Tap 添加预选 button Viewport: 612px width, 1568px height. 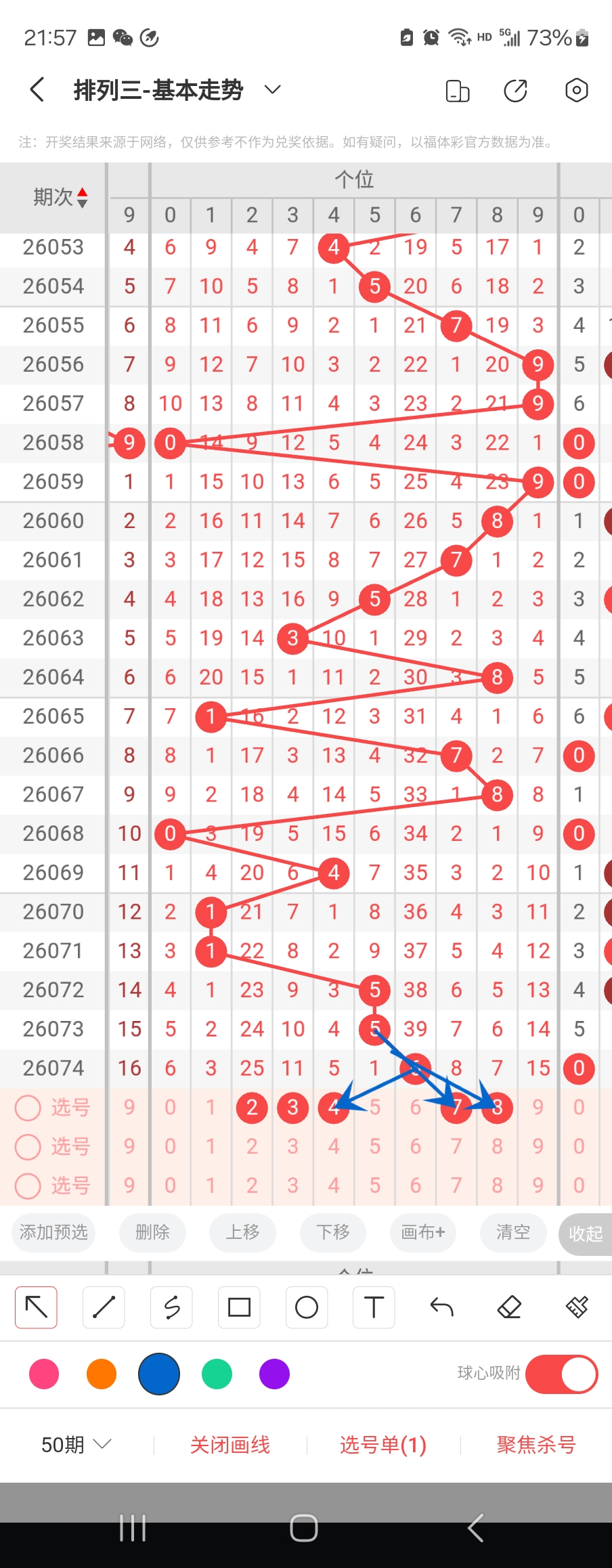[53, 1232]
